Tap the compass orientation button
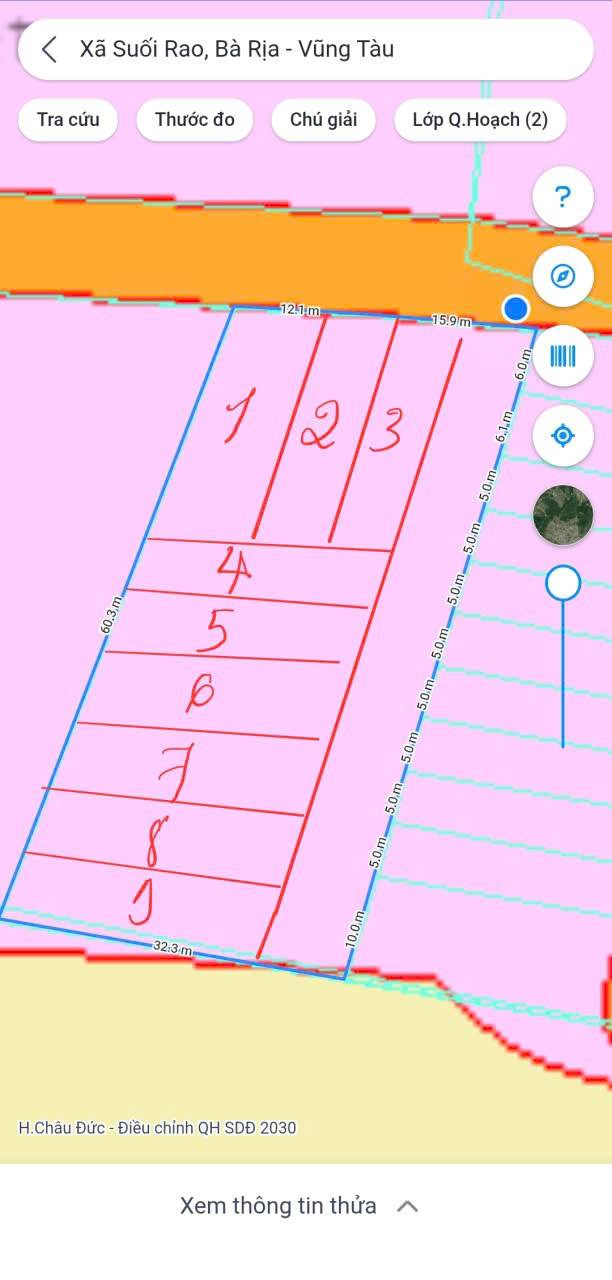The height and width of the screenshot is (1280, 612). click(562, 276)
